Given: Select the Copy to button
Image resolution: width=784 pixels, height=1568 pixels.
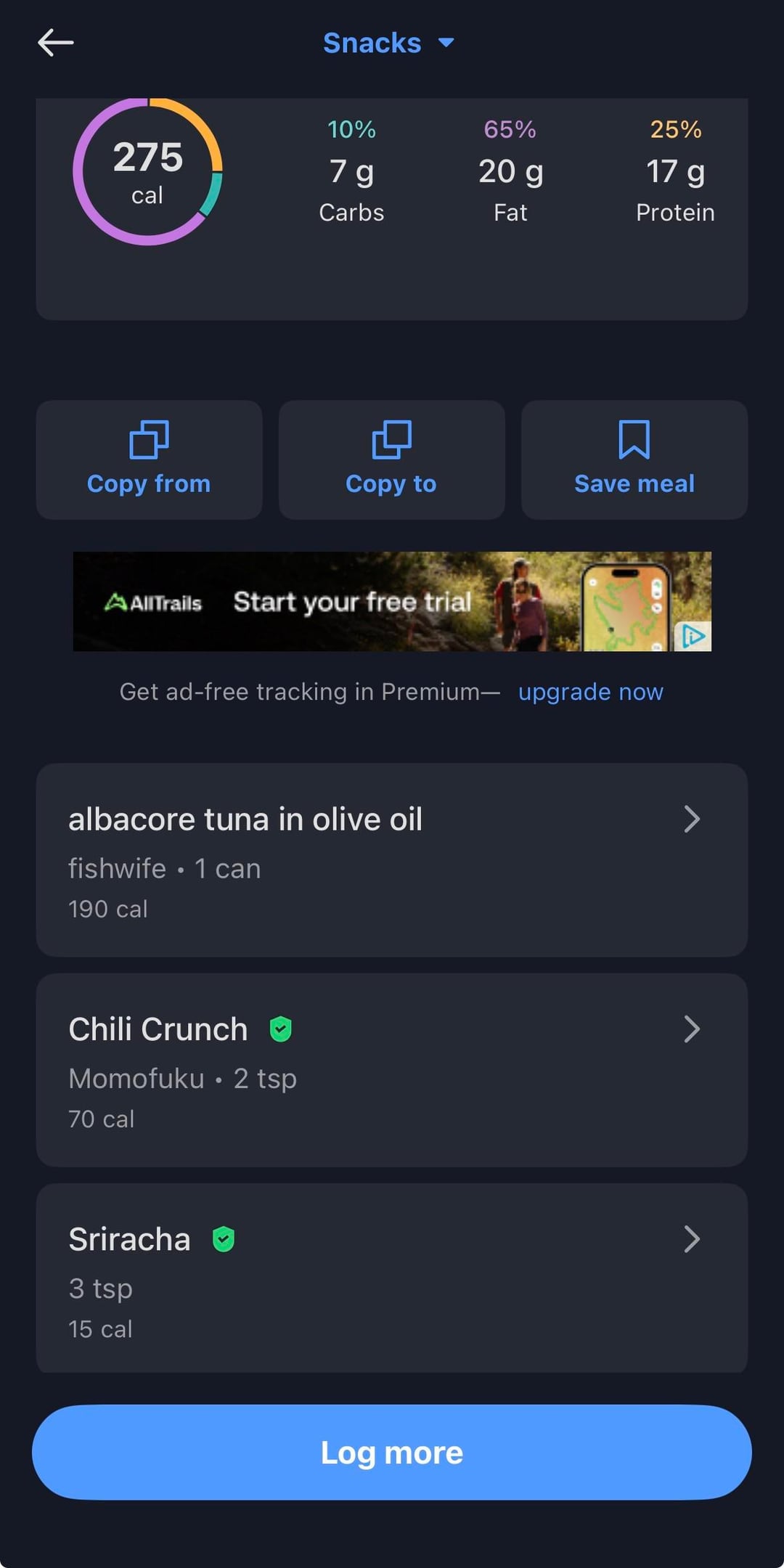Looking at the screenshot, I should [391, 460].
